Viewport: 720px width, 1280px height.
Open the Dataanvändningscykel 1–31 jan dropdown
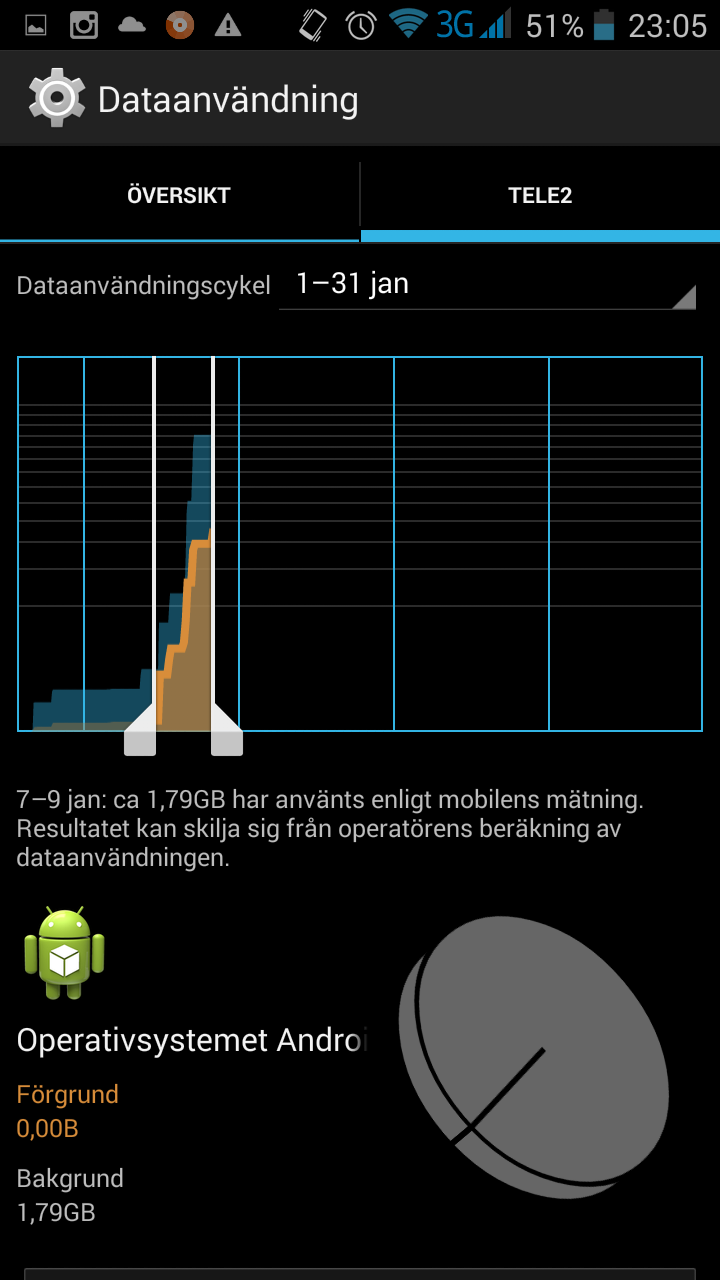pyautogui.click(x=487, y=285)
